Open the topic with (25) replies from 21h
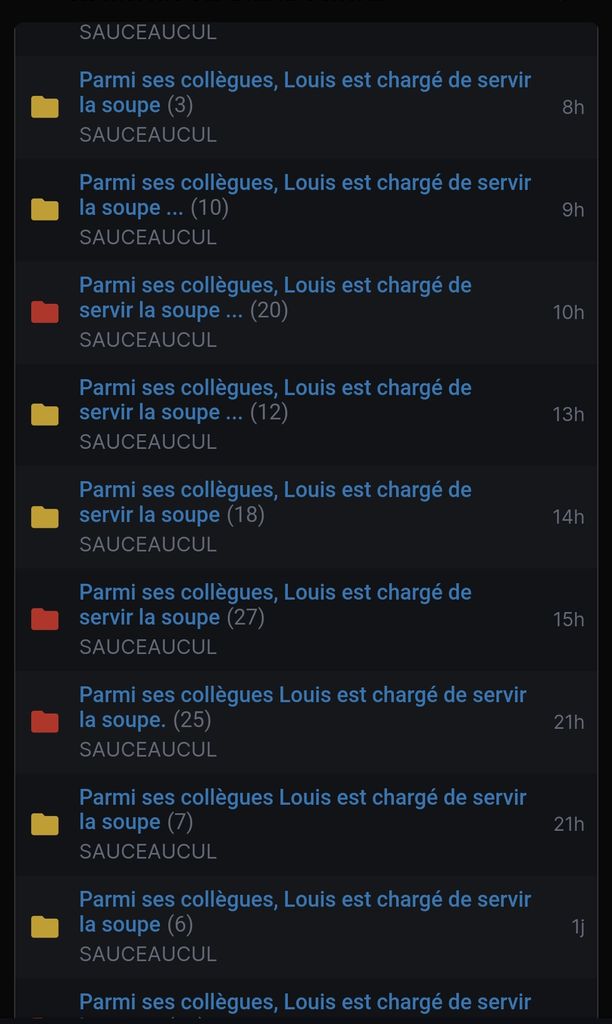 pyautogui.click(x=302, y=707)
